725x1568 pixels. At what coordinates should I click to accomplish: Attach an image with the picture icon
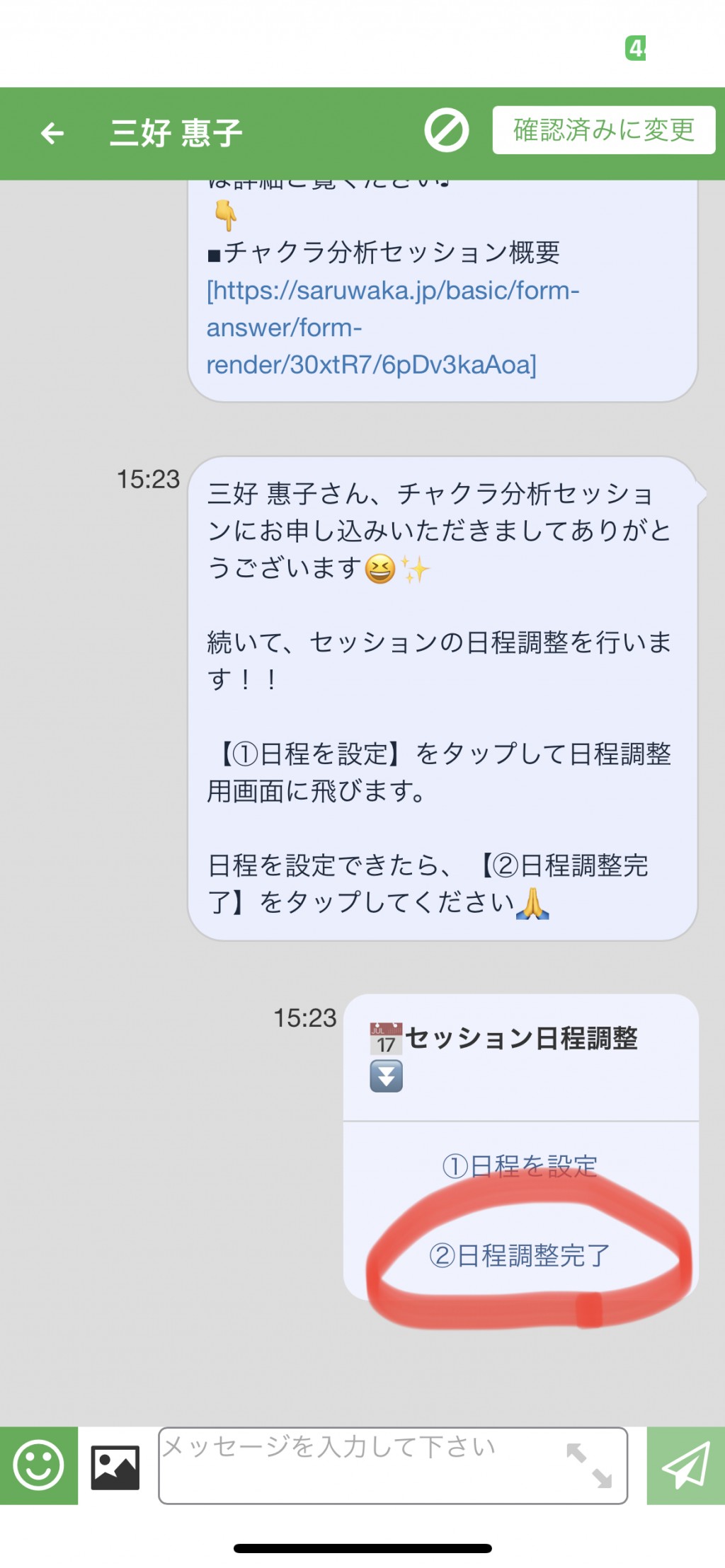(x=115, y=1467)
